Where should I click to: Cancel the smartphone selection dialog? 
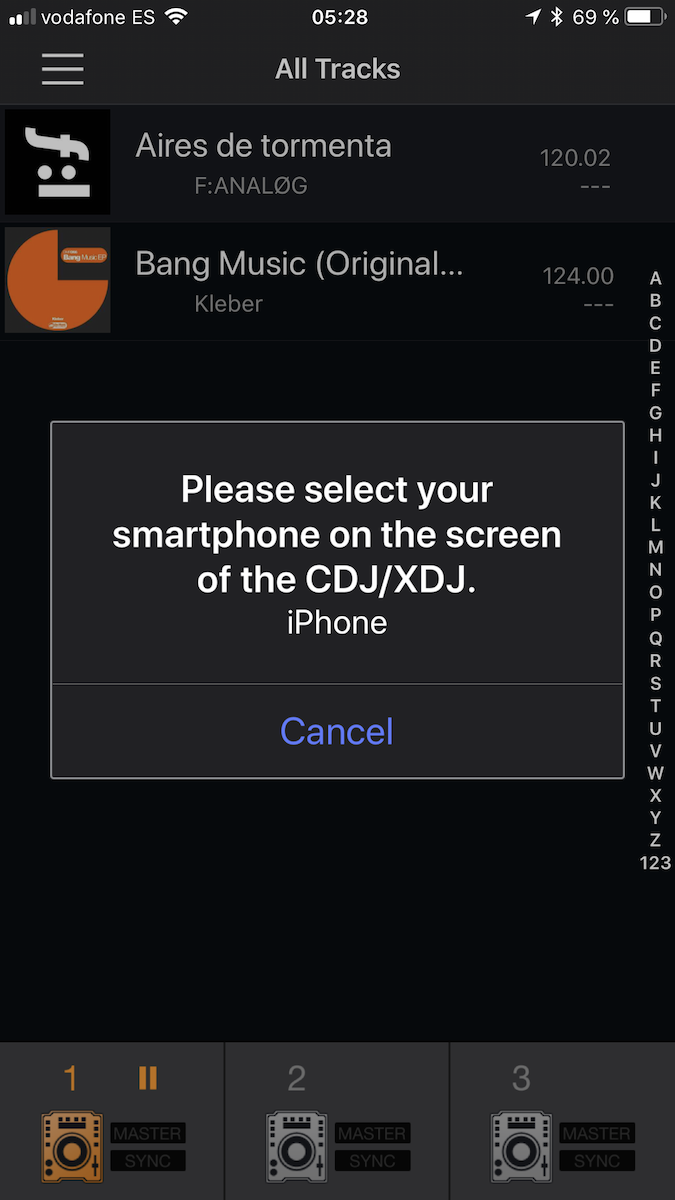point(337,731)
